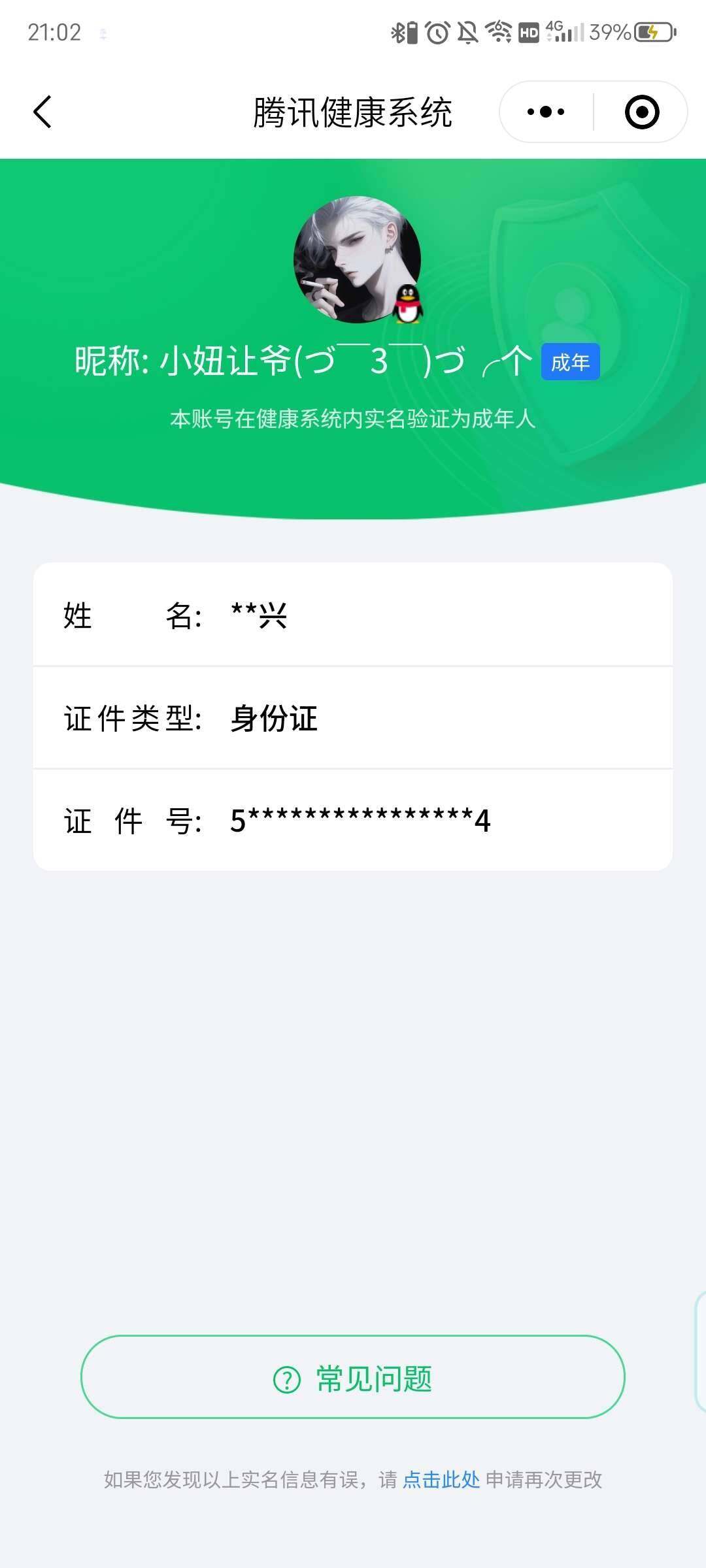Screen dimensions: 706x1568
Task: Expand the masked 证件号 row
Action: coord(353,821)
